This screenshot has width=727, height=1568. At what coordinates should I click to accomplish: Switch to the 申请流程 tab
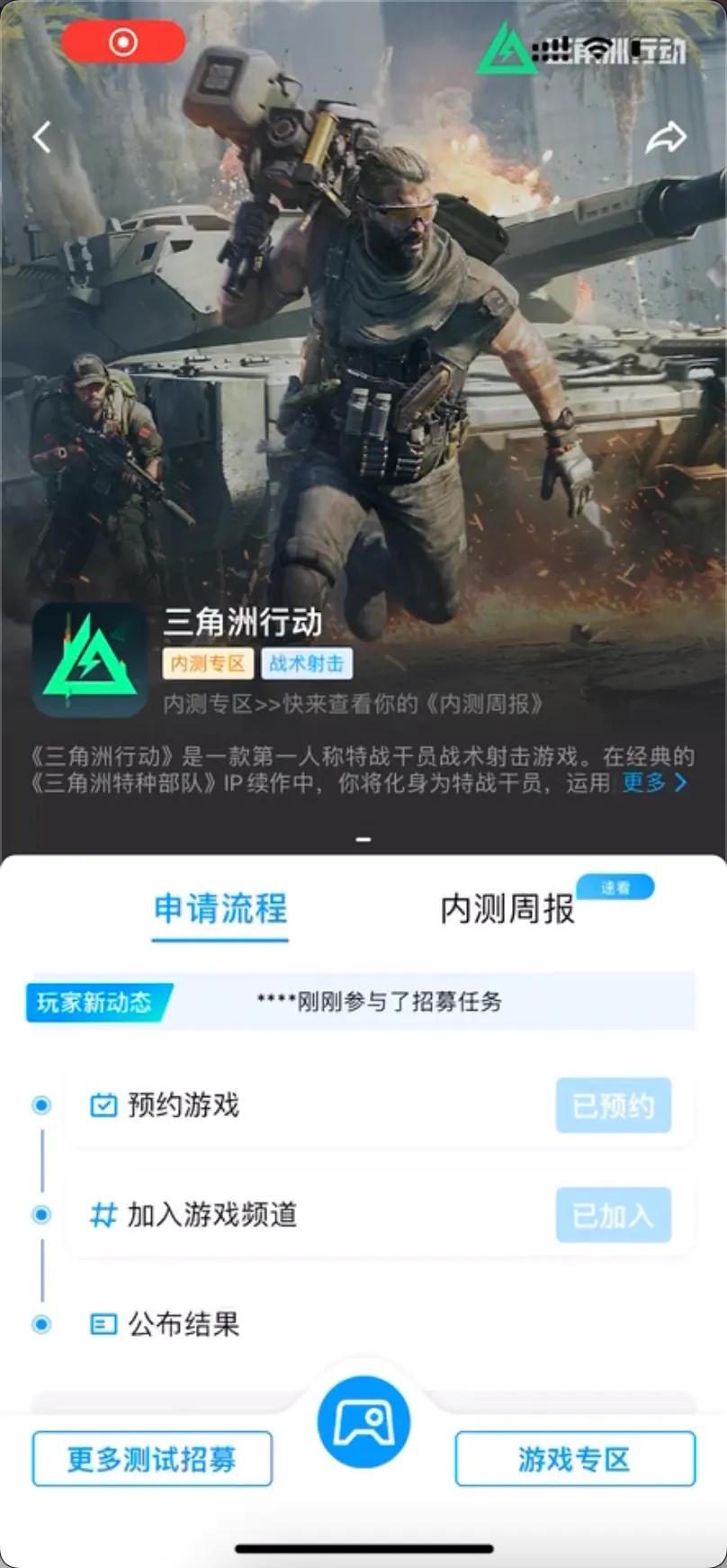[220, 909]
